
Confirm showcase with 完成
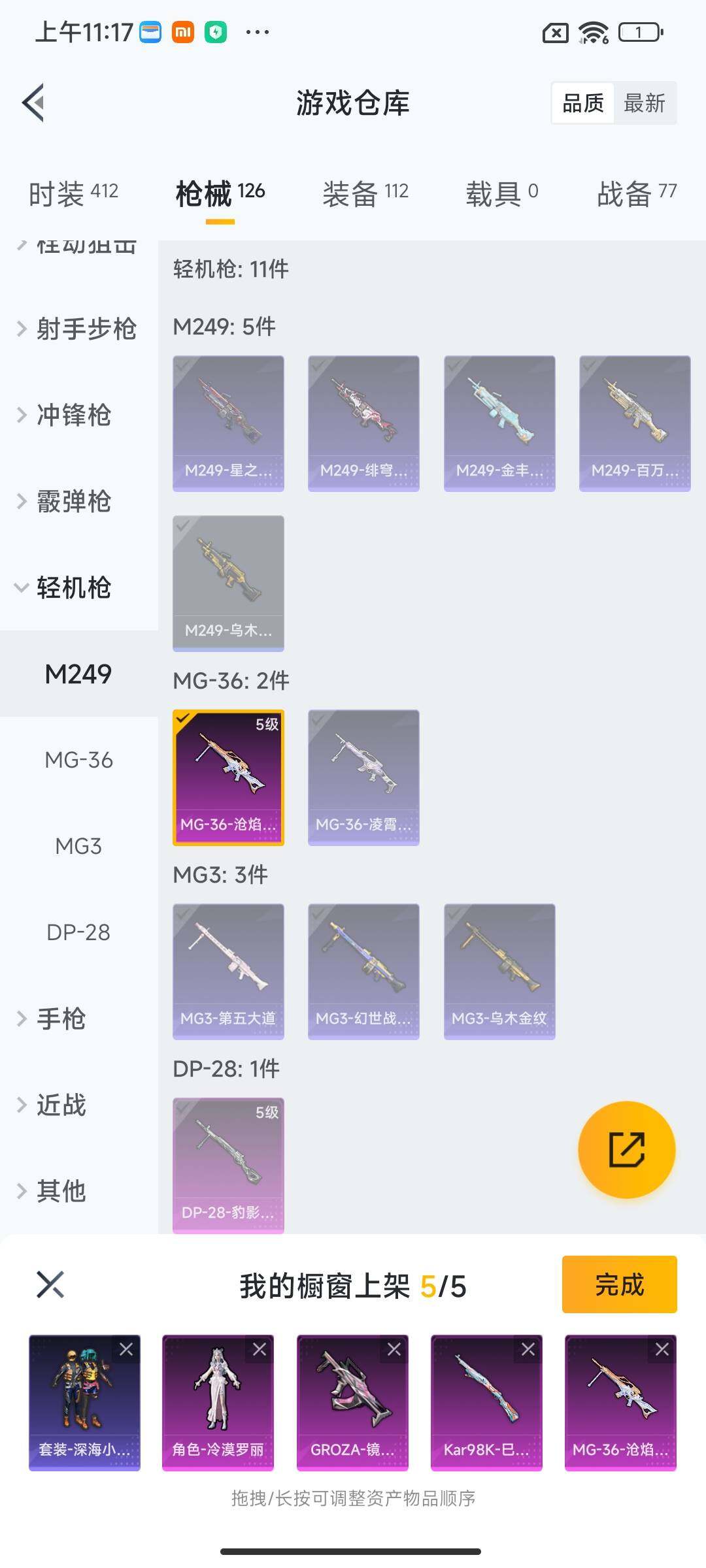tap(619, 1284)
